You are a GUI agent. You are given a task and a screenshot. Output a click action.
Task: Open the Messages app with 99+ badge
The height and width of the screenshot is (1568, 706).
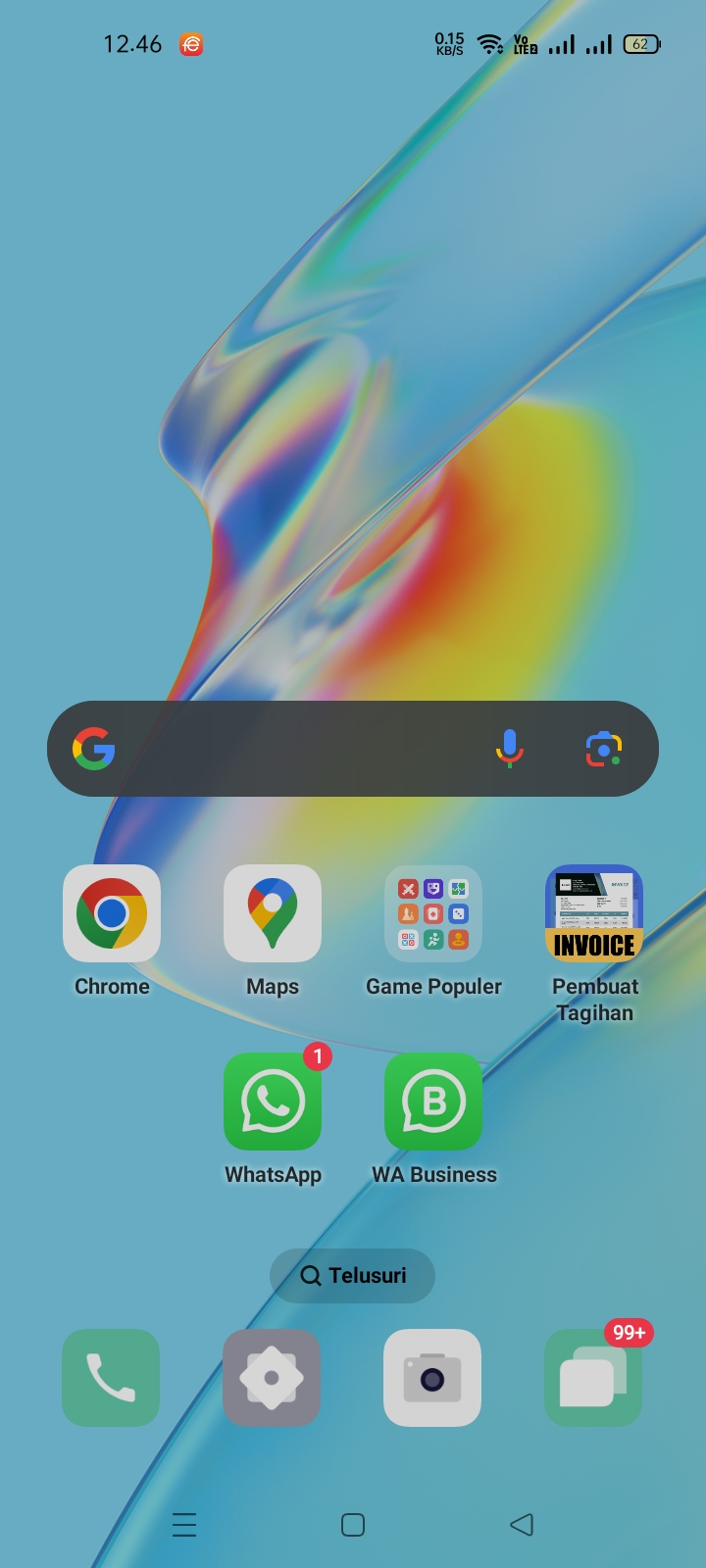click(593, 1378)
